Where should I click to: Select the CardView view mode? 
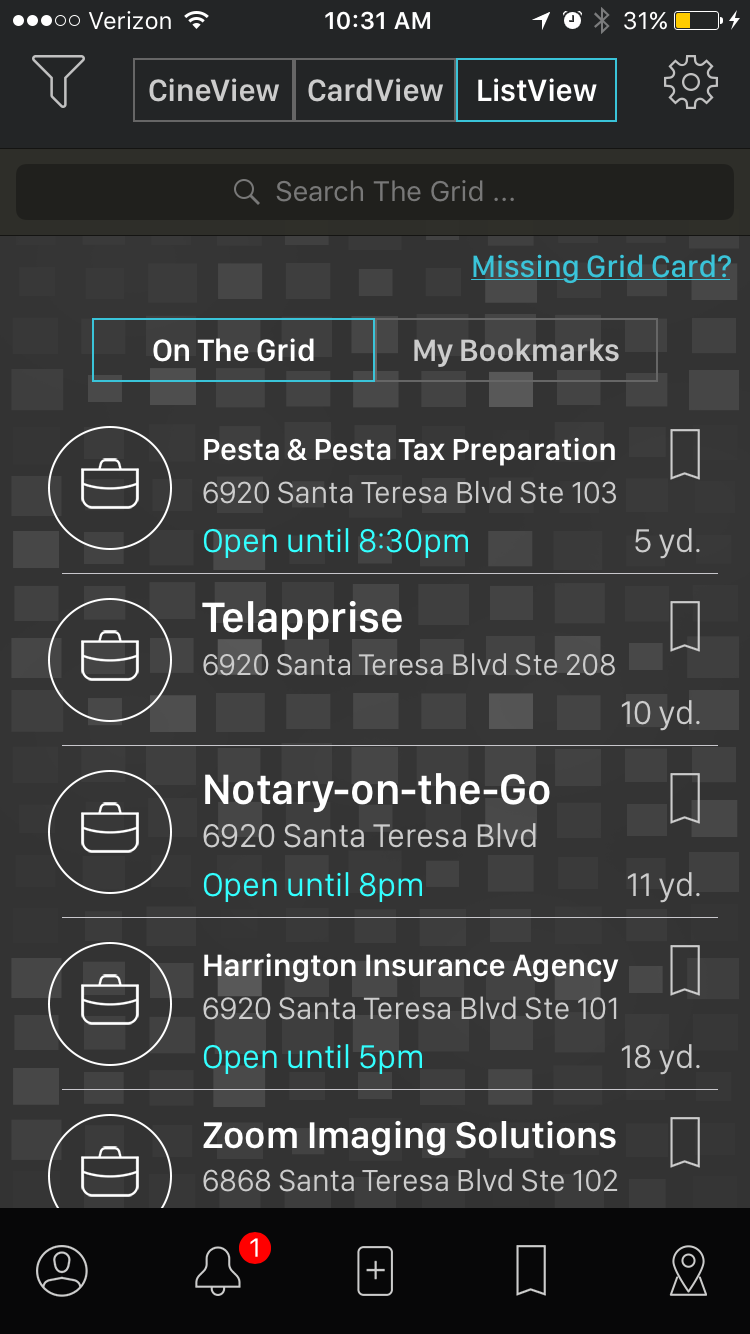[x=374, y=90]
